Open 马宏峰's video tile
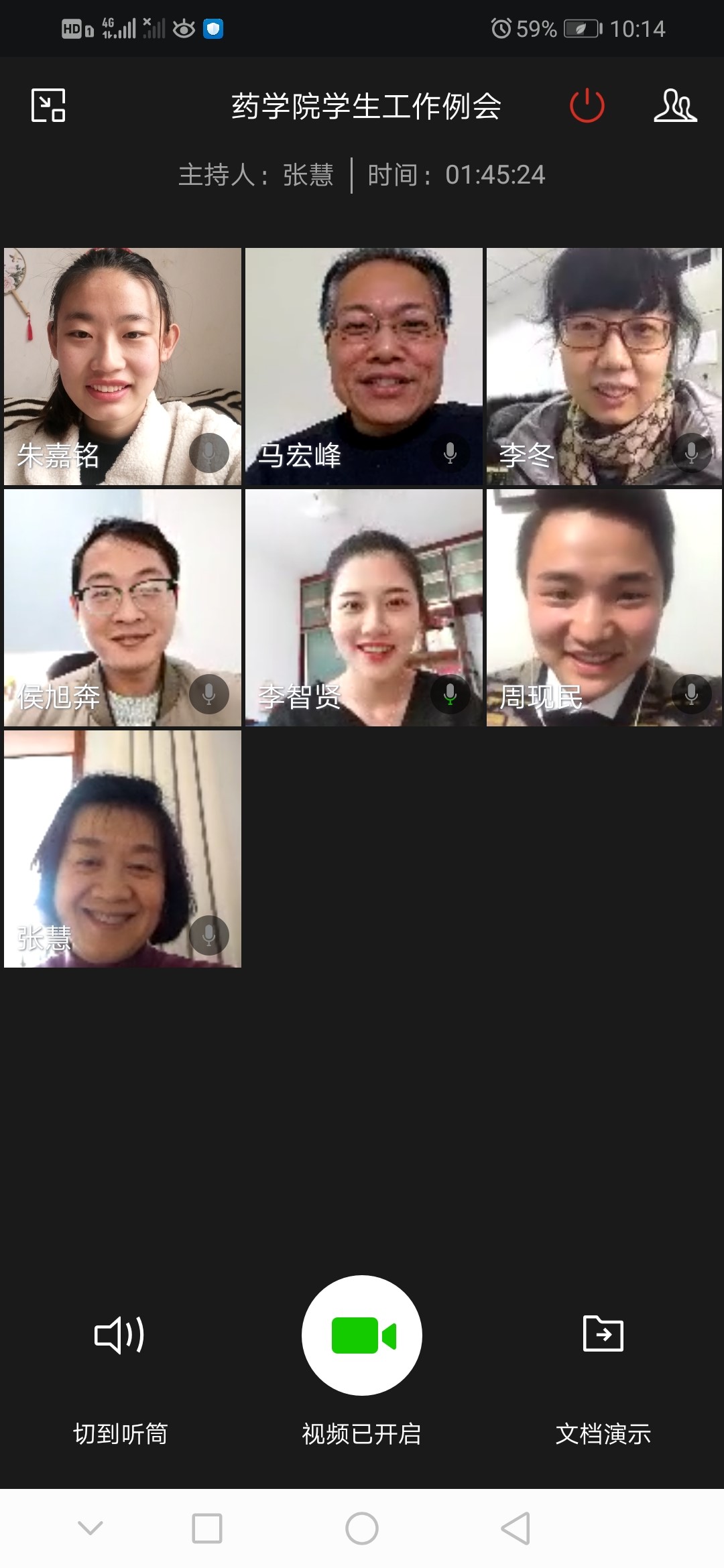 point(363,367)
